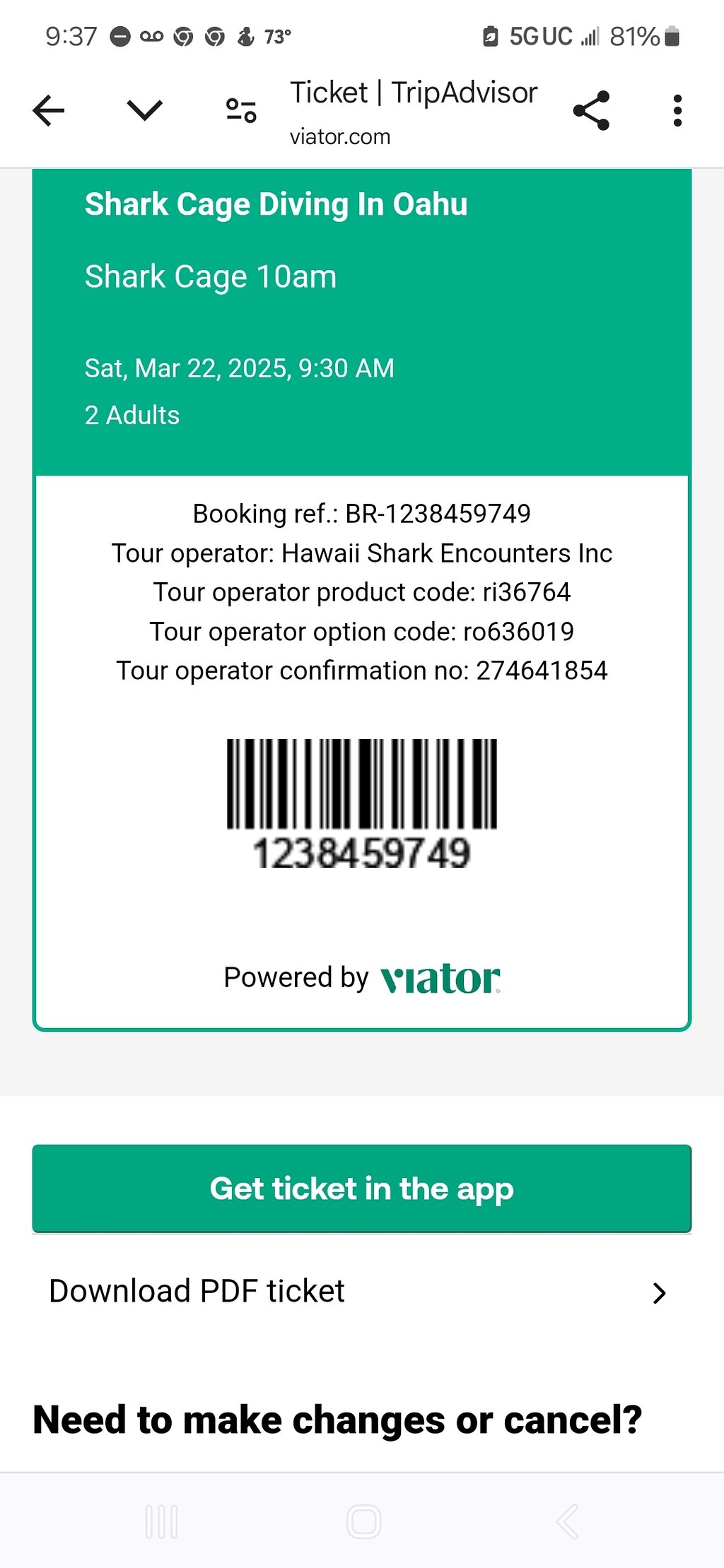Tap Get ticket in the app

[x=361, y=1189]
